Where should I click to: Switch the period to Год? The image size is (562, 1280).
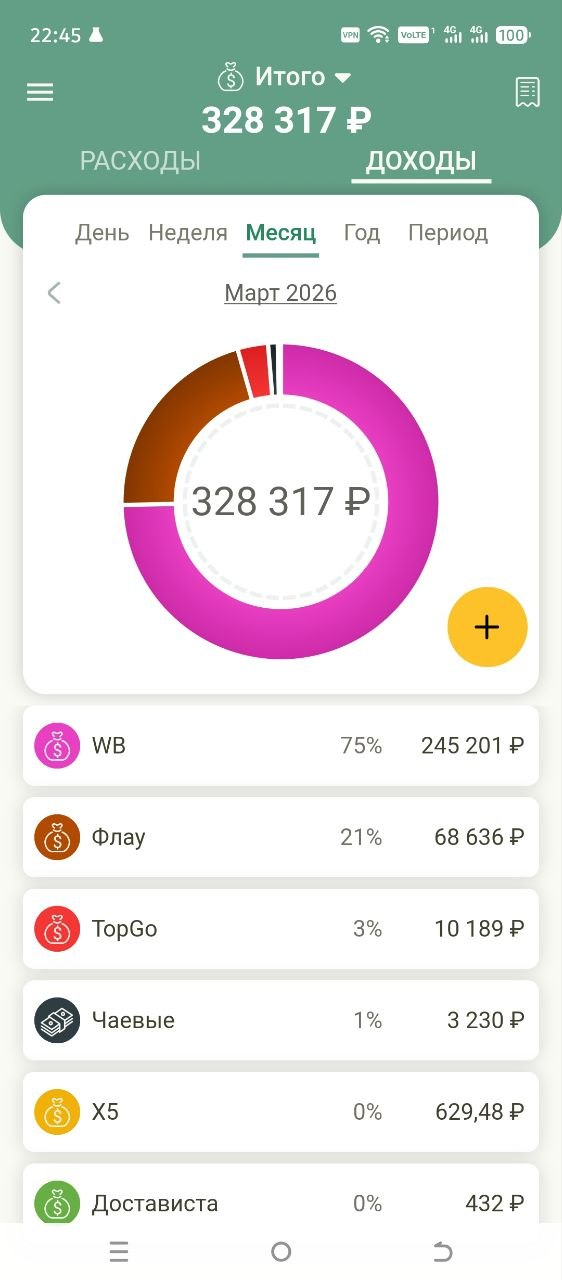coord(362,233)
